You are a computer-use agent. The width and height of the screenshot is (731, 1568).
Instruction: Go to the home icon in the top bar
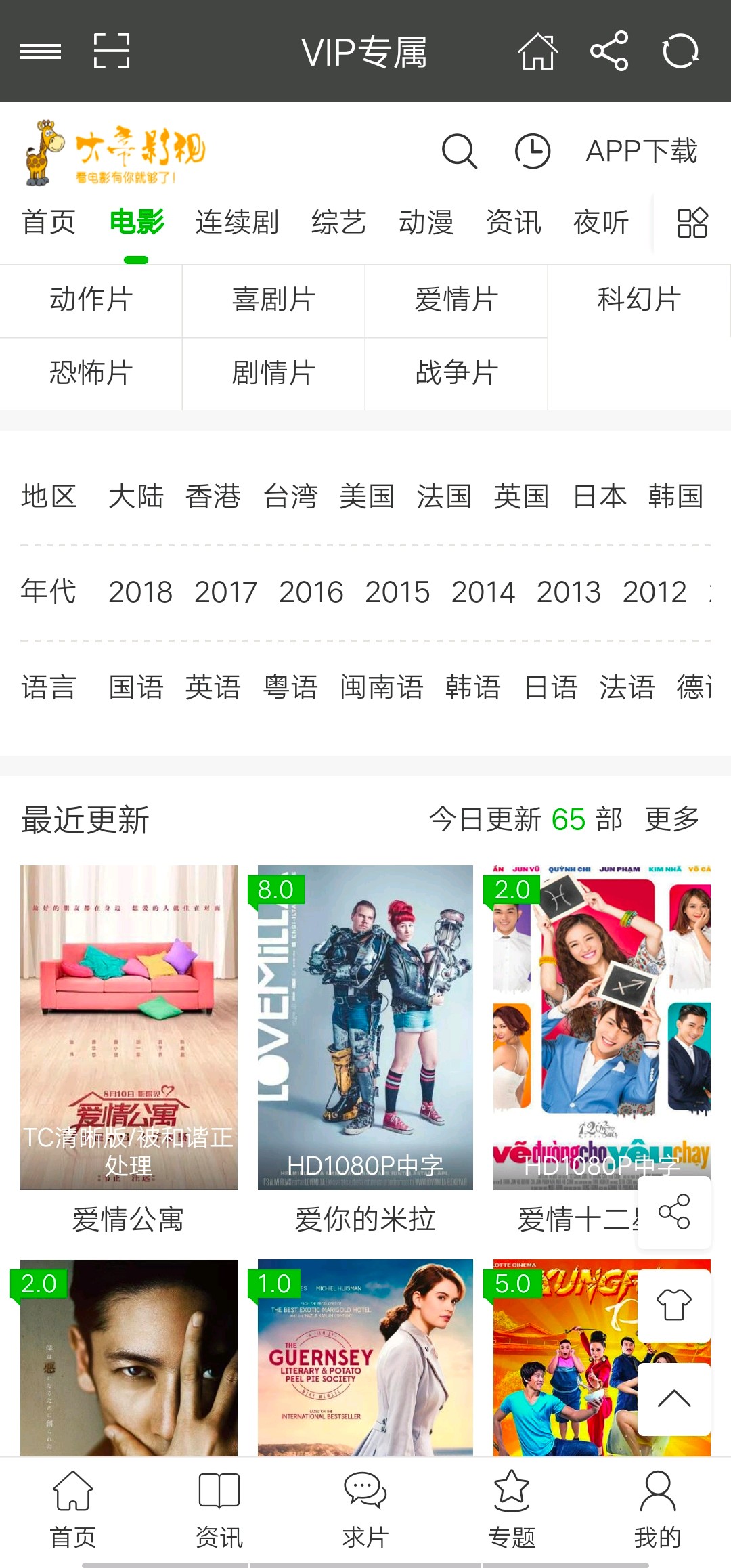click(x=538, y=51)
